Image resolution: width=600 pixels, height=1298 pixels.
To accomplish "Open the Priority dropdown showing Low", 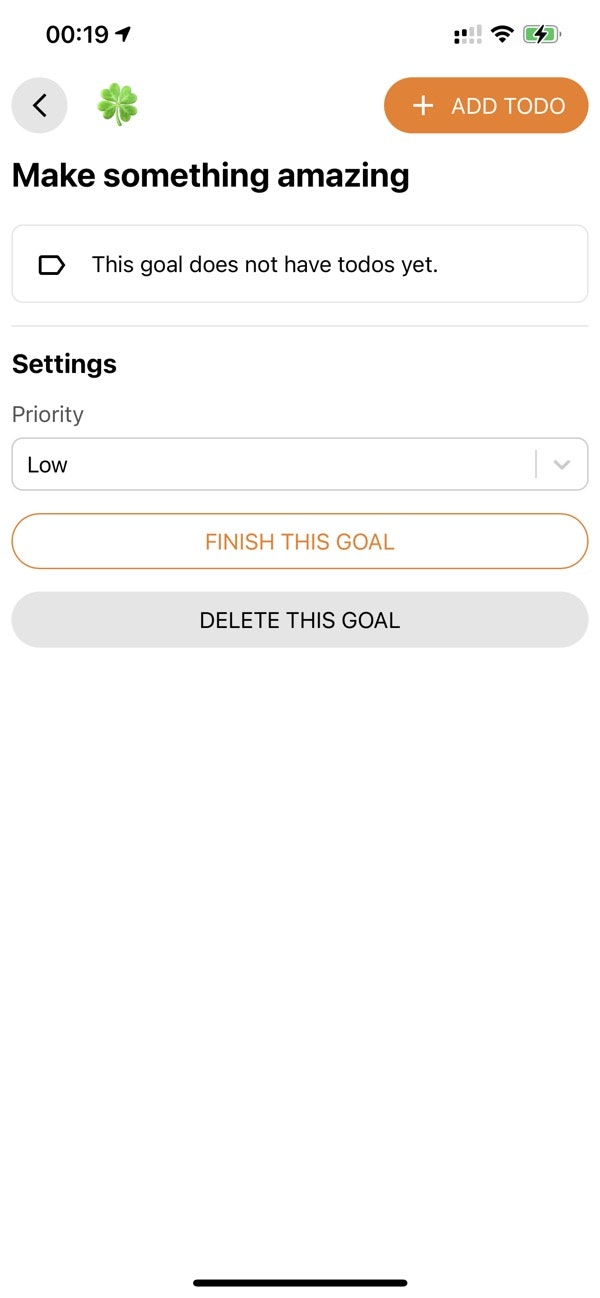I will pyautogui.click(x=300, y=464).
